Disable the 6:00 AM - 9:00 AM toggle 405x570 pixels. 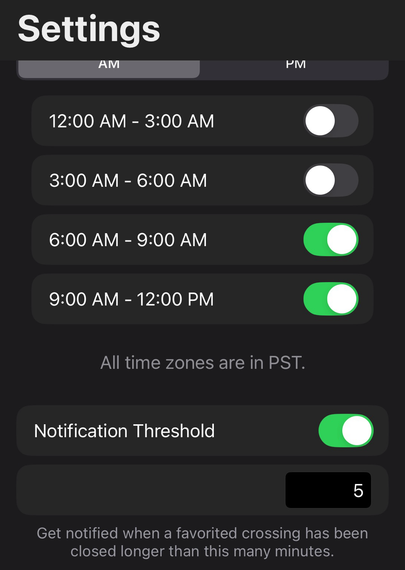[x=331, y=240]
